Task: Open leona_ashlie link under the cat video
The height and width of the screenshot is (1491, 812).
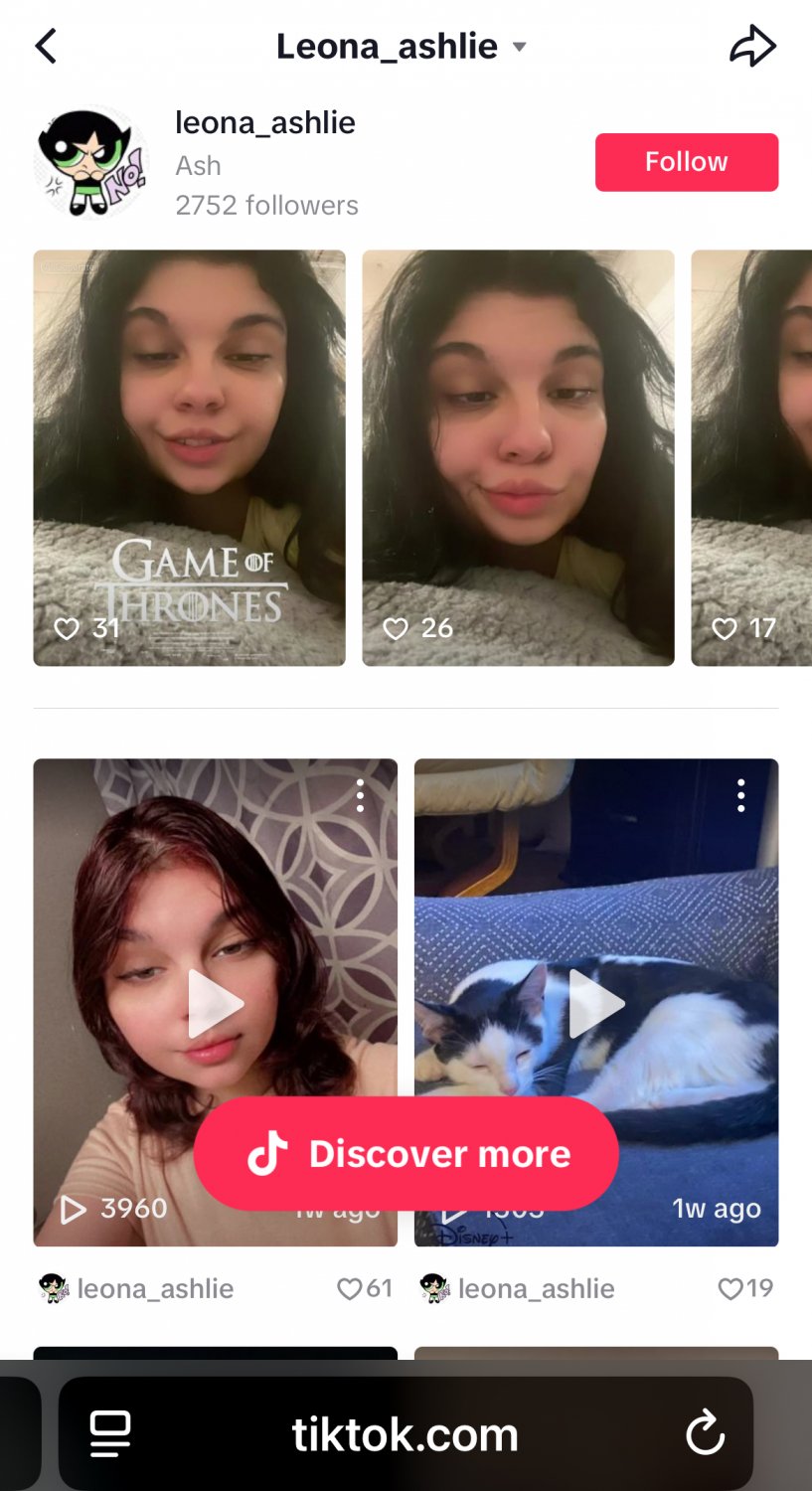Action: (536, 1289)
